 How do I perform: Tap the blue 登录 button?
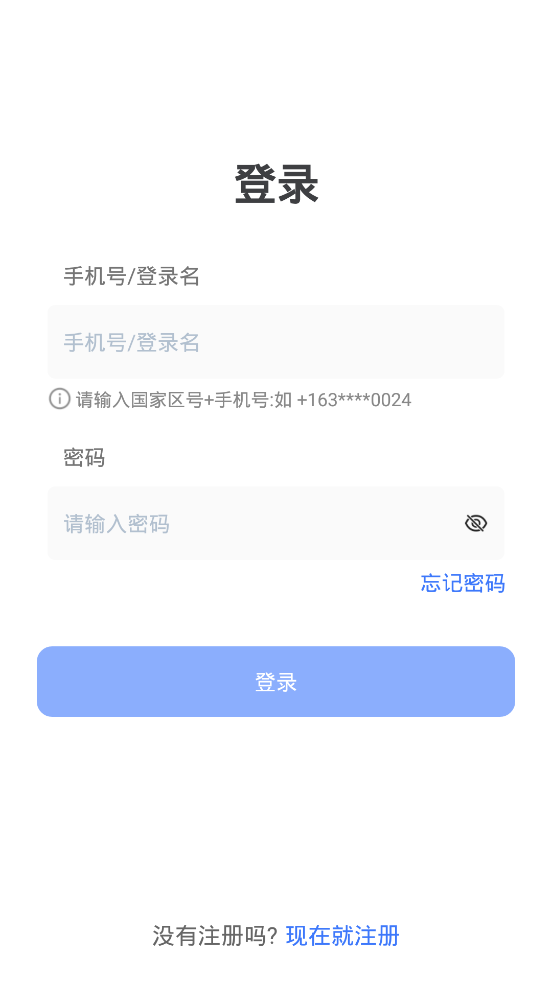point(276,681)
